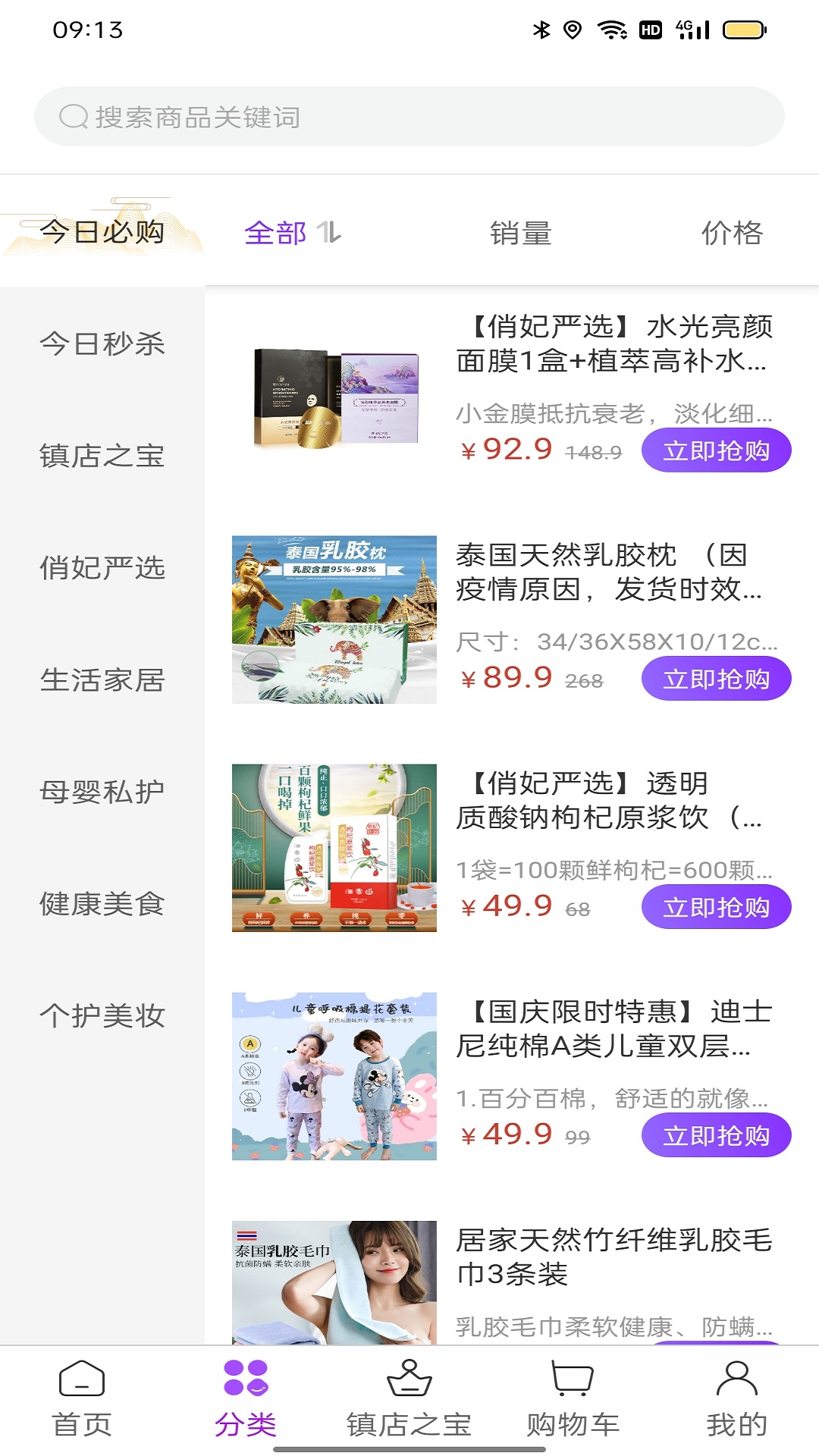Open the 购物车 tab

tap(573, 1399)
